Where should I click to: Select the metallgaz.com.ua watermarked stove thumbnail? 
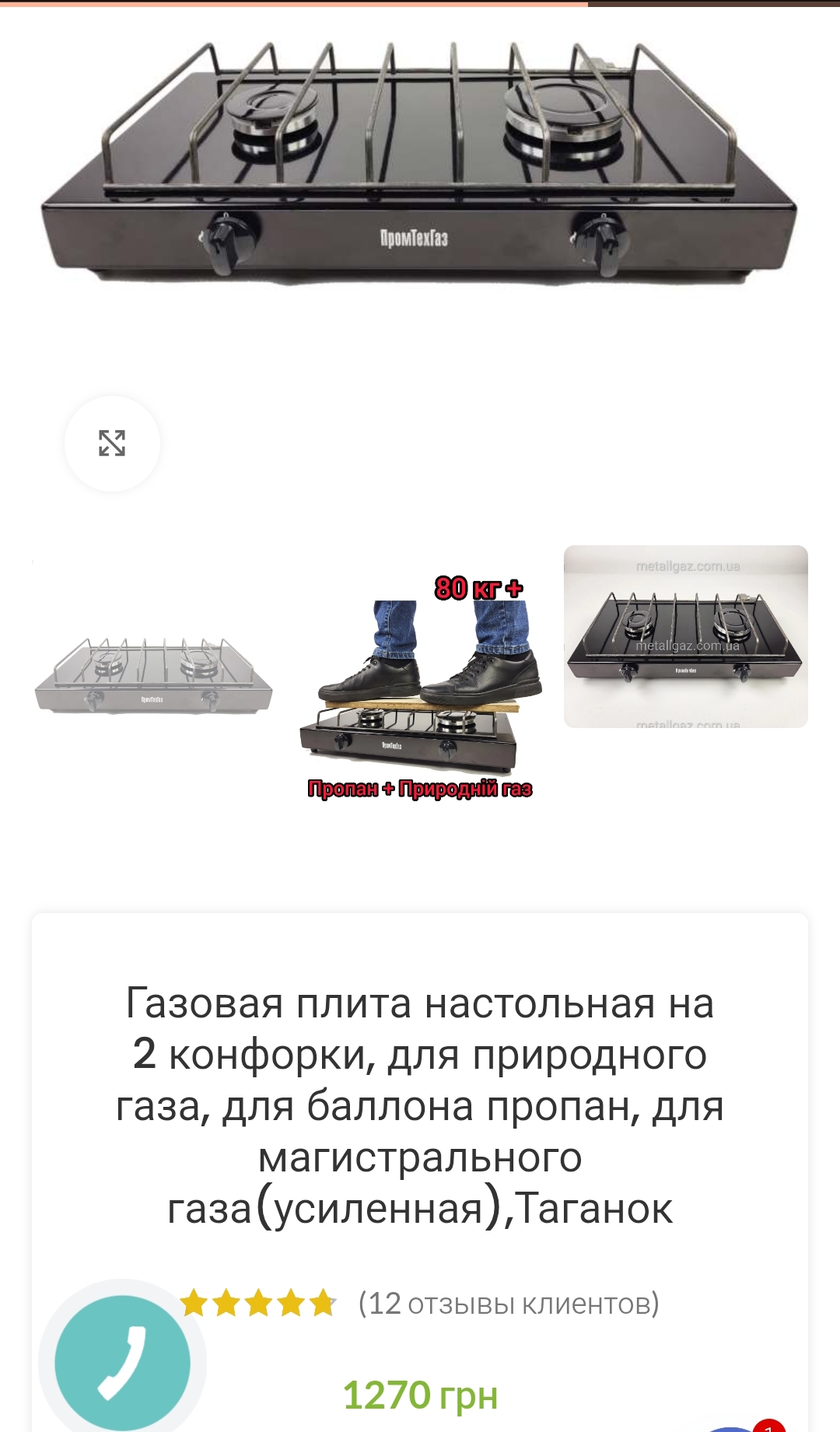tap(685, 637)
